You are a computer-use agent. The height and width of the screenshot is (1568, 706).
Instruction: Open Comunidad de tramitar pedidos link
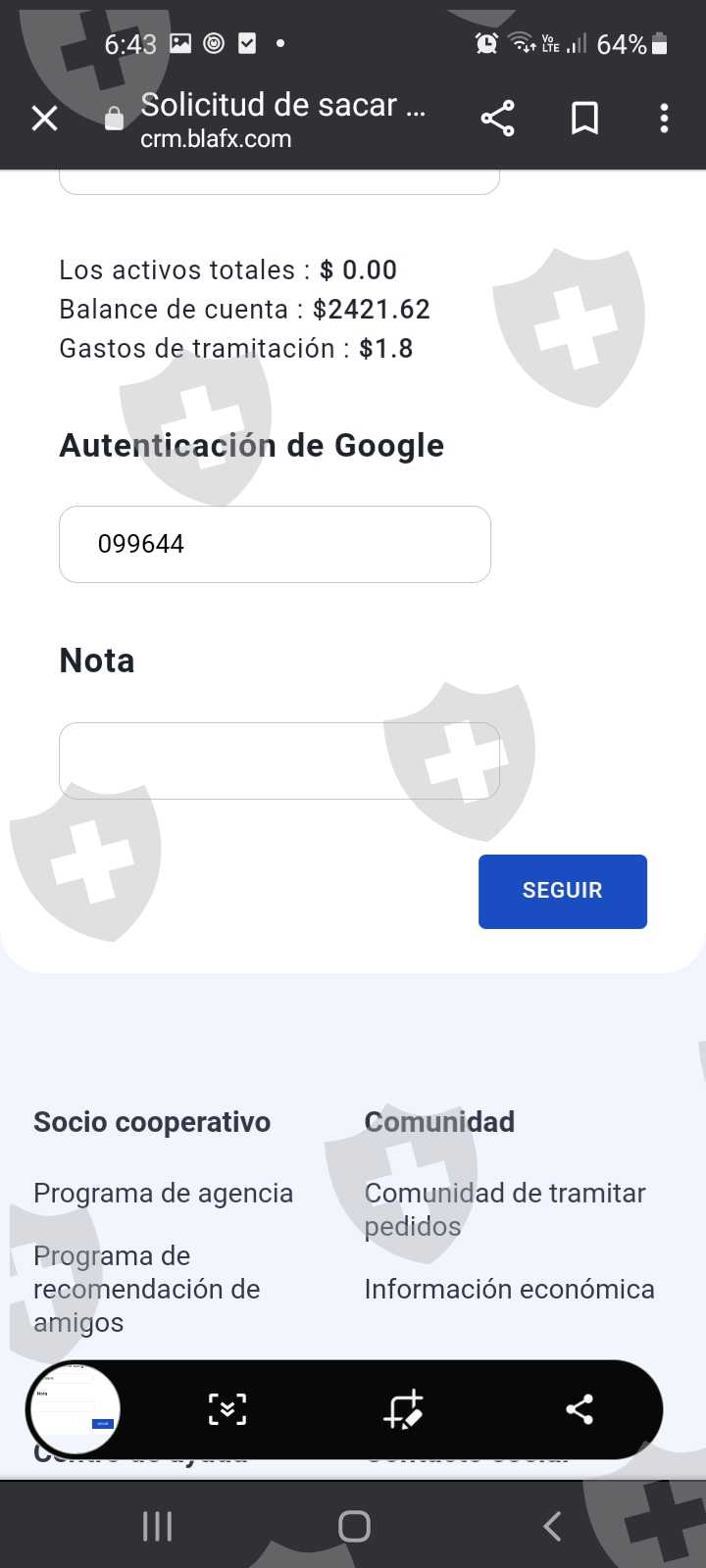[505, 1209]
